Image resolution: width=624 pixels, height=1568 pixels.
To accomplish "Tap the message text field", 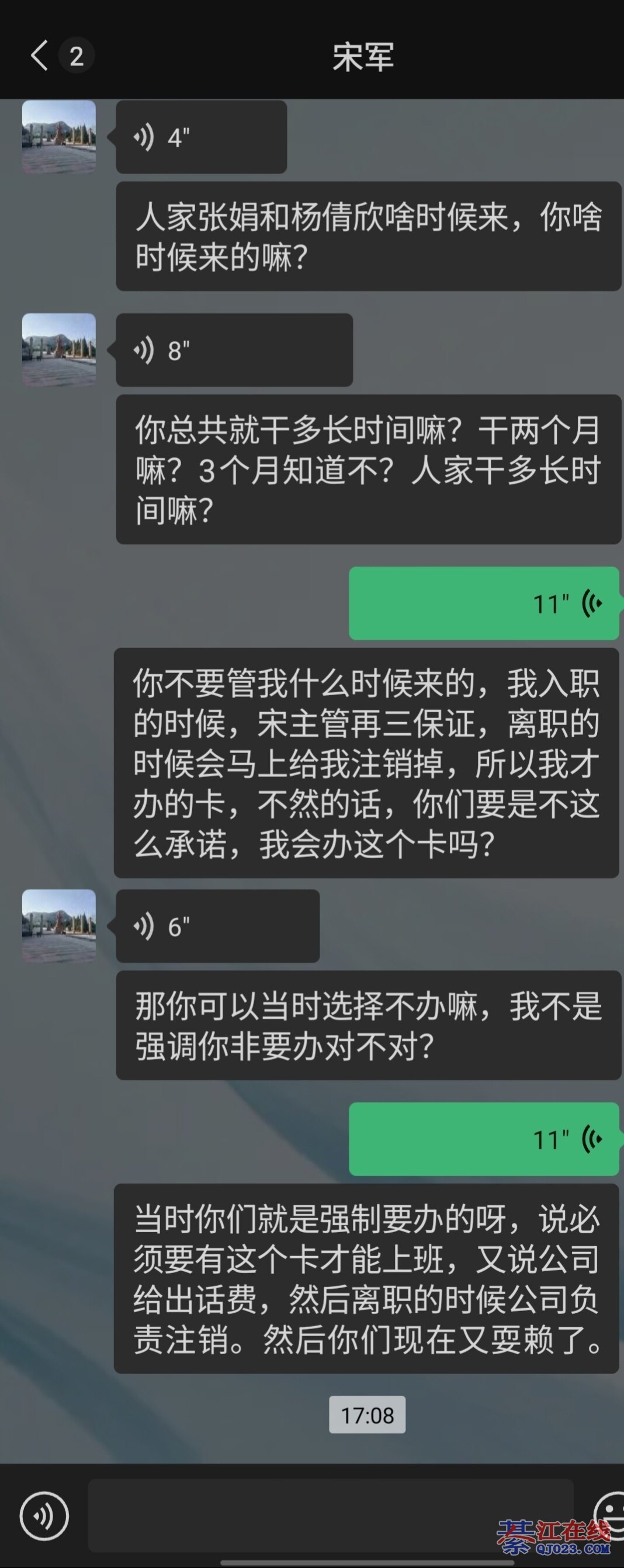I will (x=331, y=1515).
